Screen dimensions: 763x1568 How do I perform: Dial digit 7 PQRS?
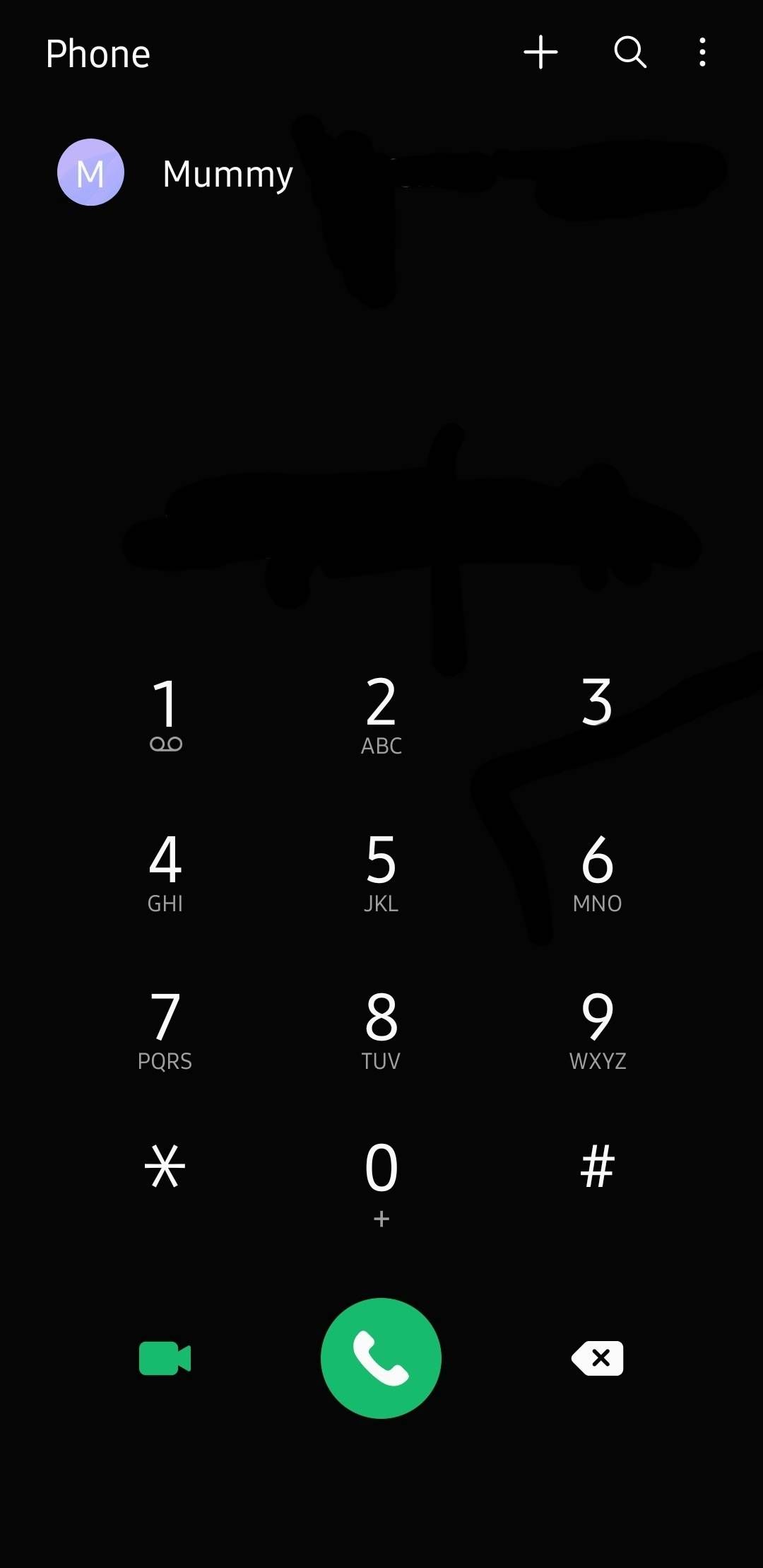pos(165,1029)
